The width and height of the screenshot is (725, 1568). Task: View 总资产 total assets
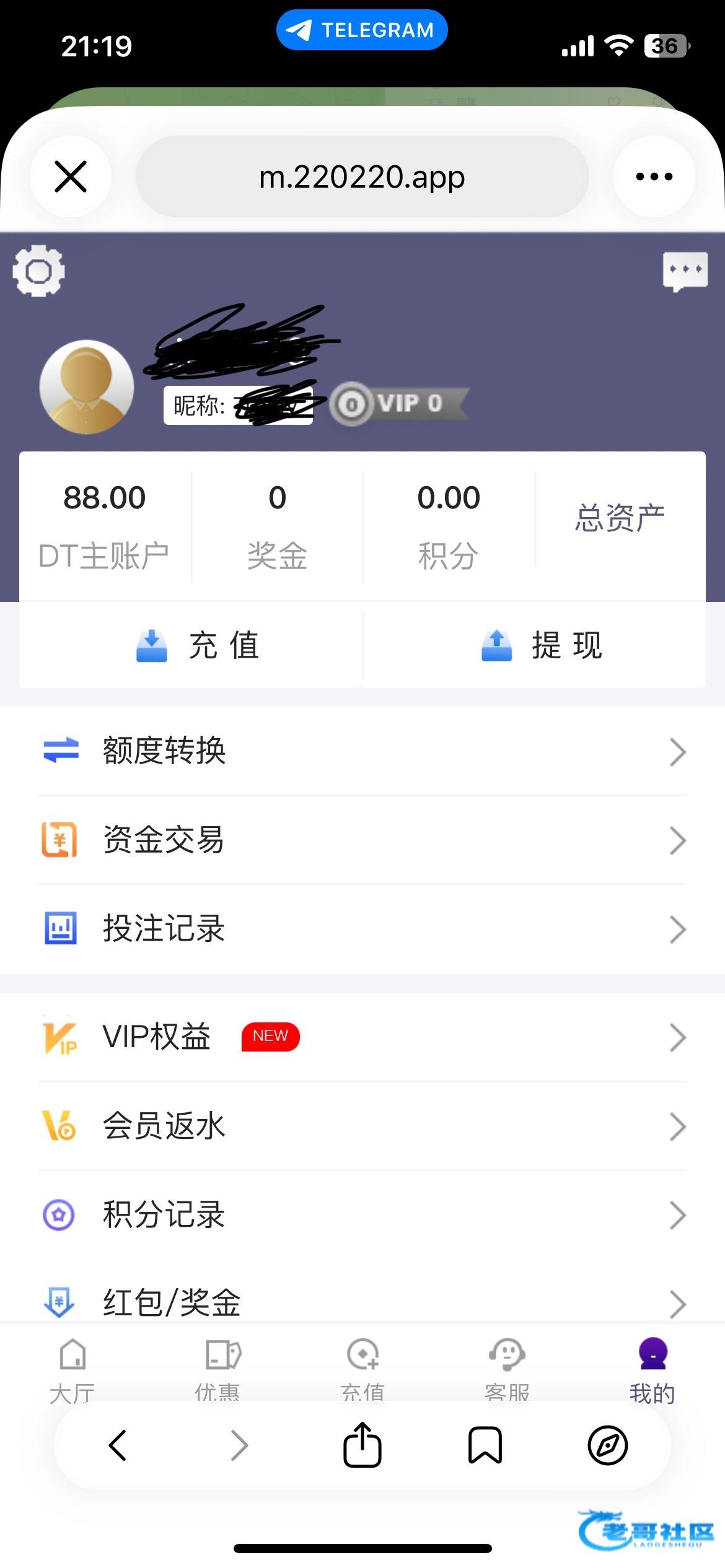coord(620,518)
